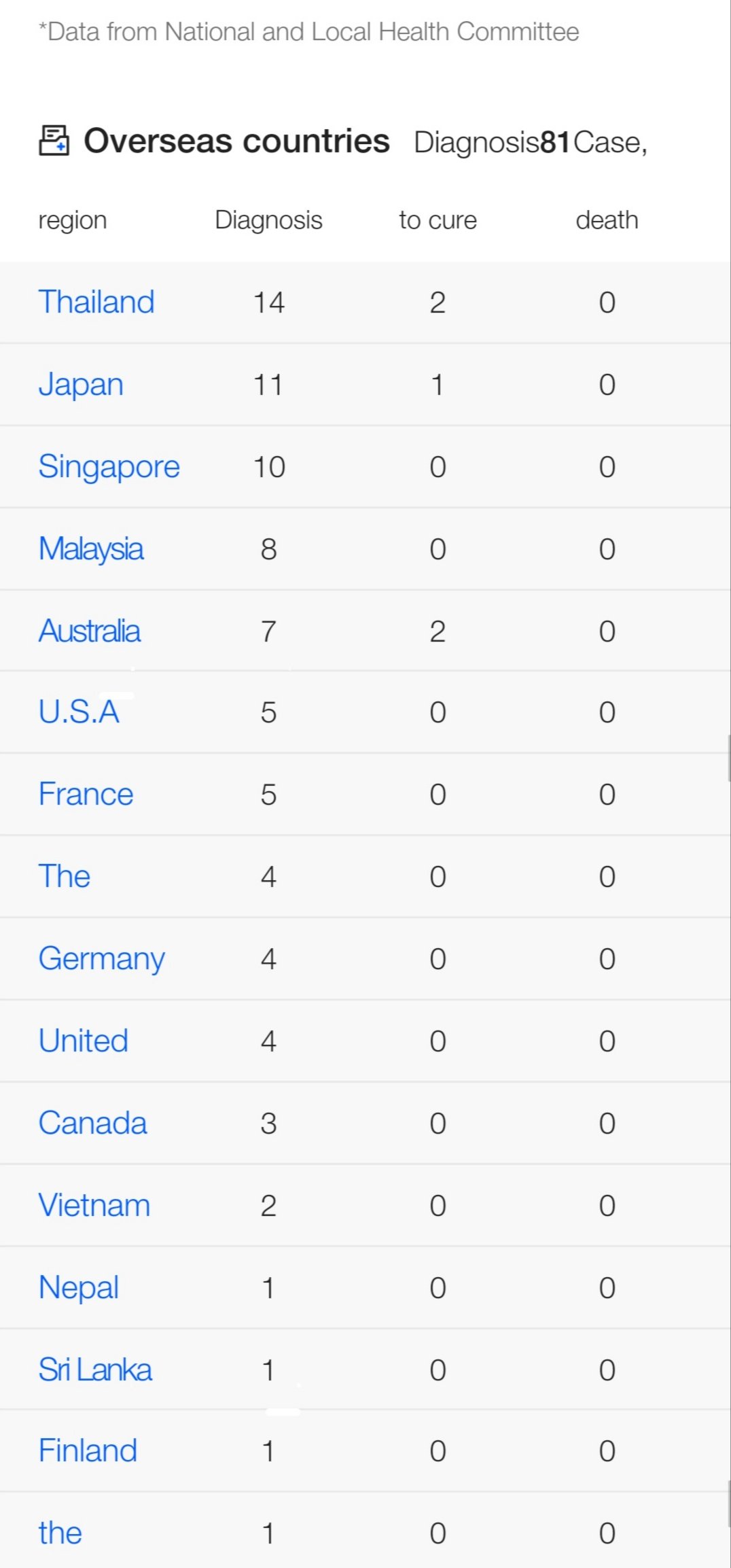Open the Germany link

point(102,959)
